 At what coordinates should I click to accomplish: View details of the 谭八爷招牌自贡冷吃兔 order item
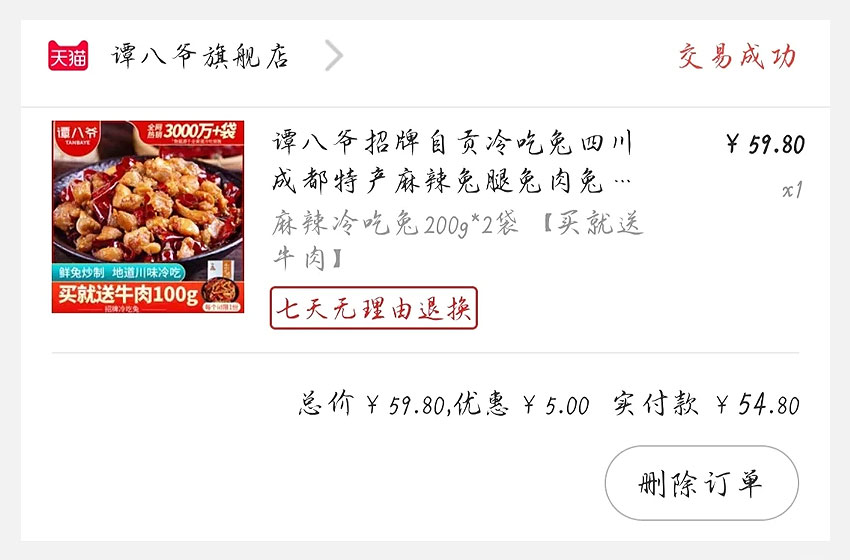[x=452, y=162]
